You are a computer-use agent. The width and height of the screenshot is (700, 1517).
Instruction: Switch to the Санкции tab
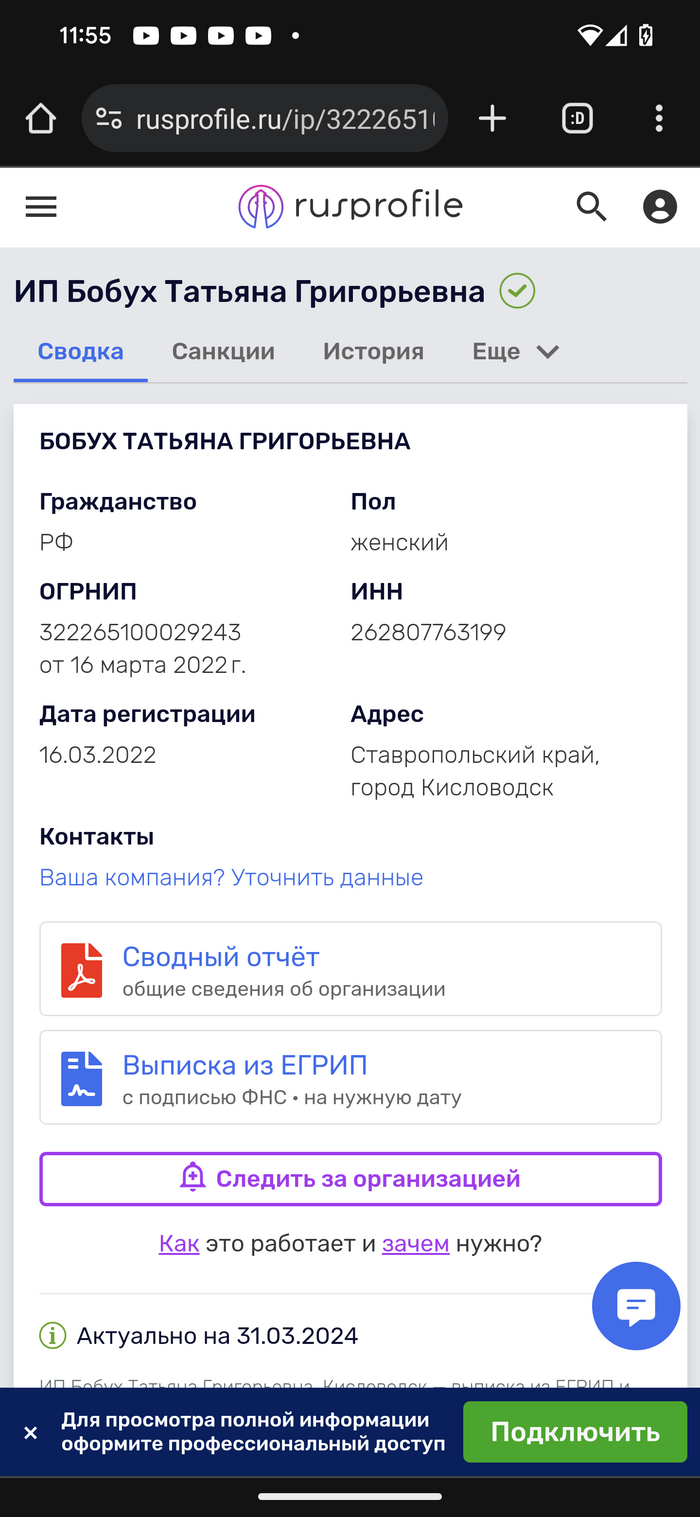point(223,351)
